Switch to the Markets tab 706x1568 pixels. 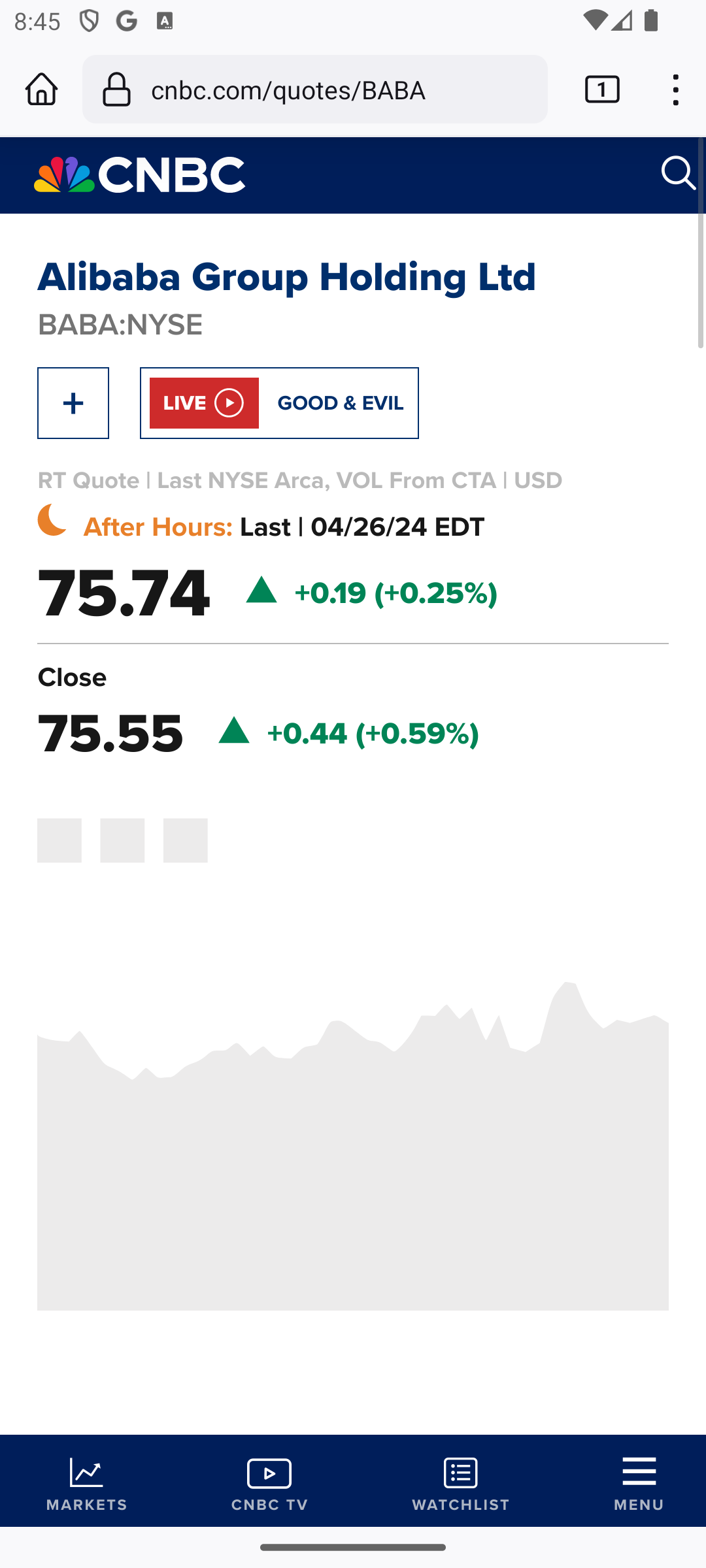(87, 1482)
